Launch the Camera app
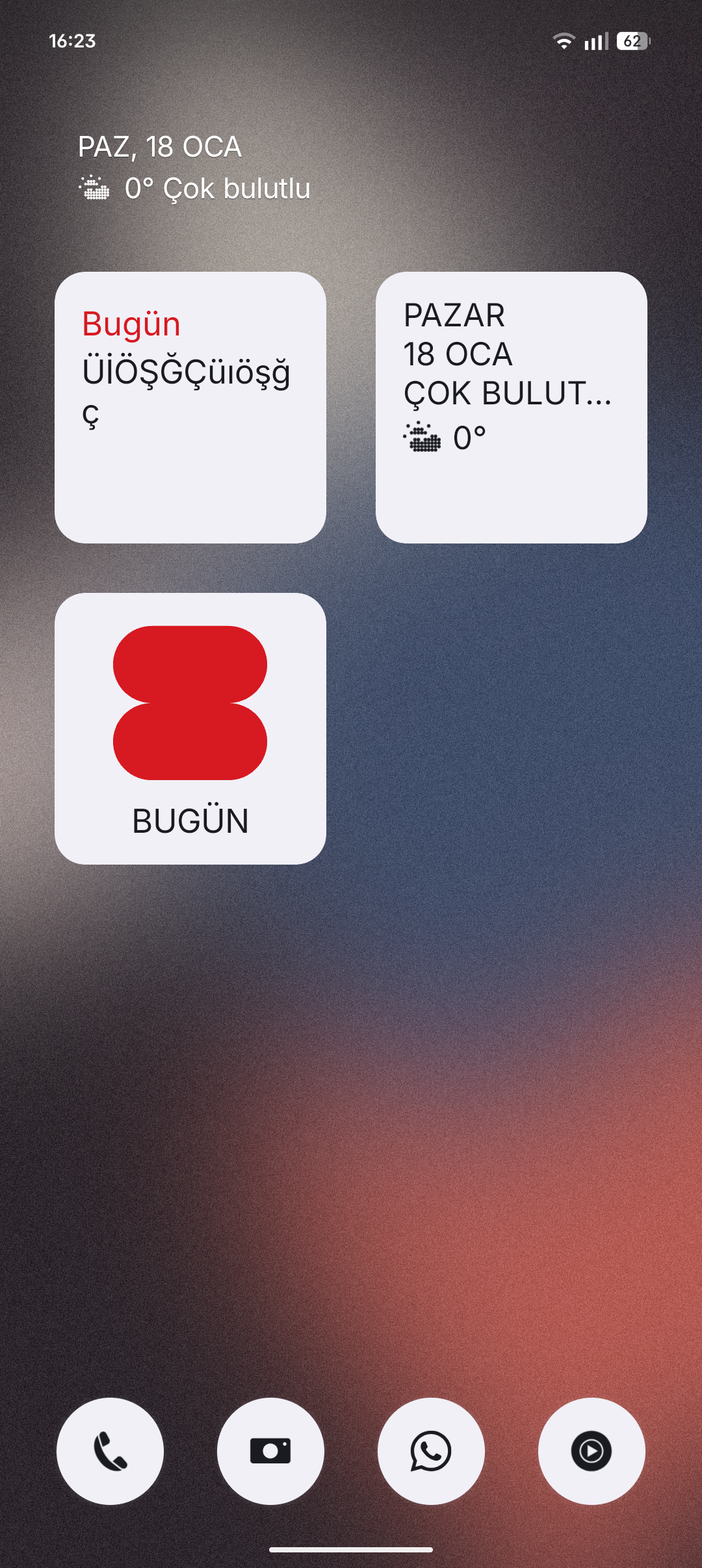The width and height of the screenshot is (702, 1568). 270,1451
